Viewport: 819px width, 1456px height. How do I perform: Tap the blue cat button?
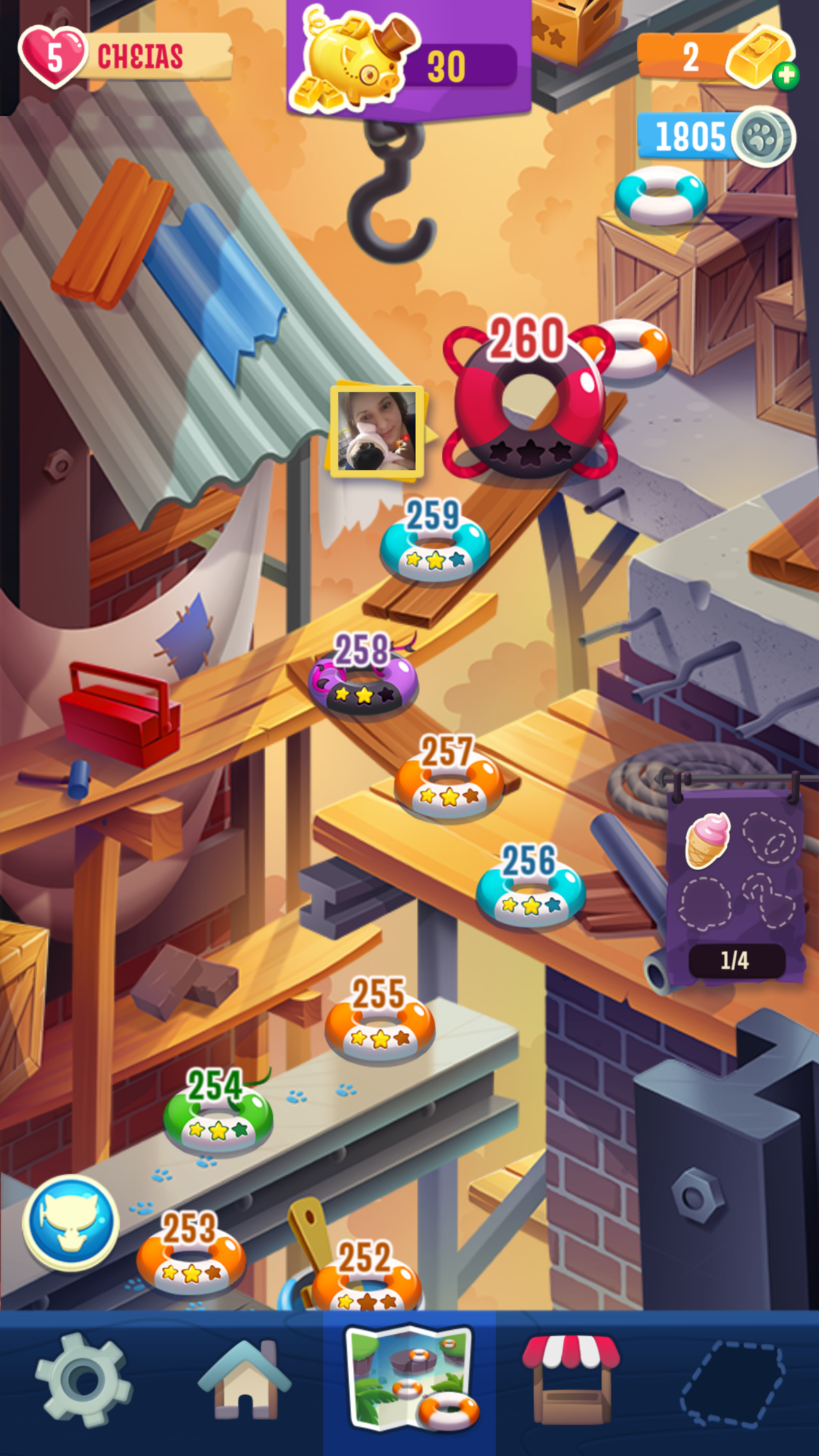pos(70,1222)
